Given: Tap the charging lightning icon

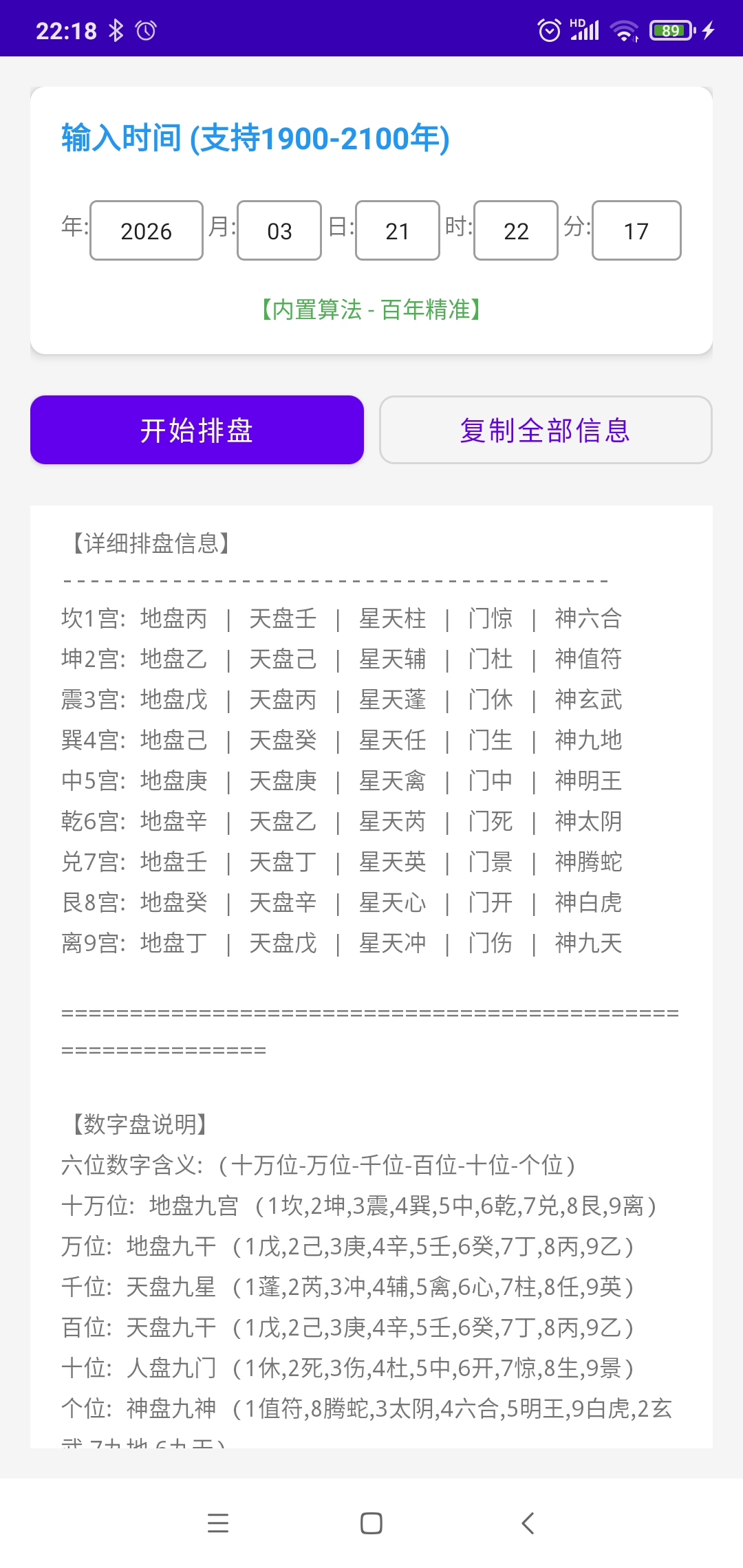Looking at the screenshot, I should click(709, 29).
